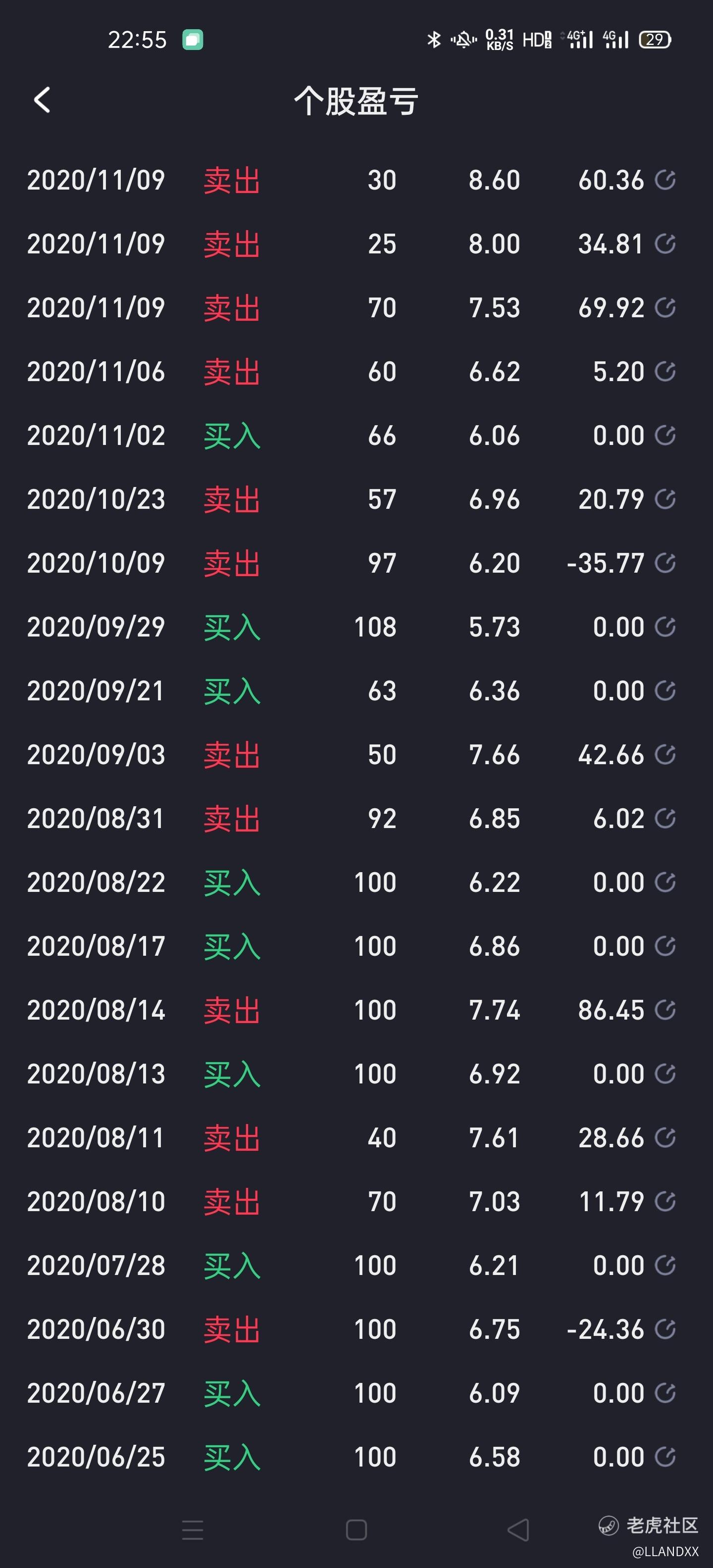This screenshot has height=1568, width=713.
Task: Open the system recent apps menu
Action: click(193, 1530)
